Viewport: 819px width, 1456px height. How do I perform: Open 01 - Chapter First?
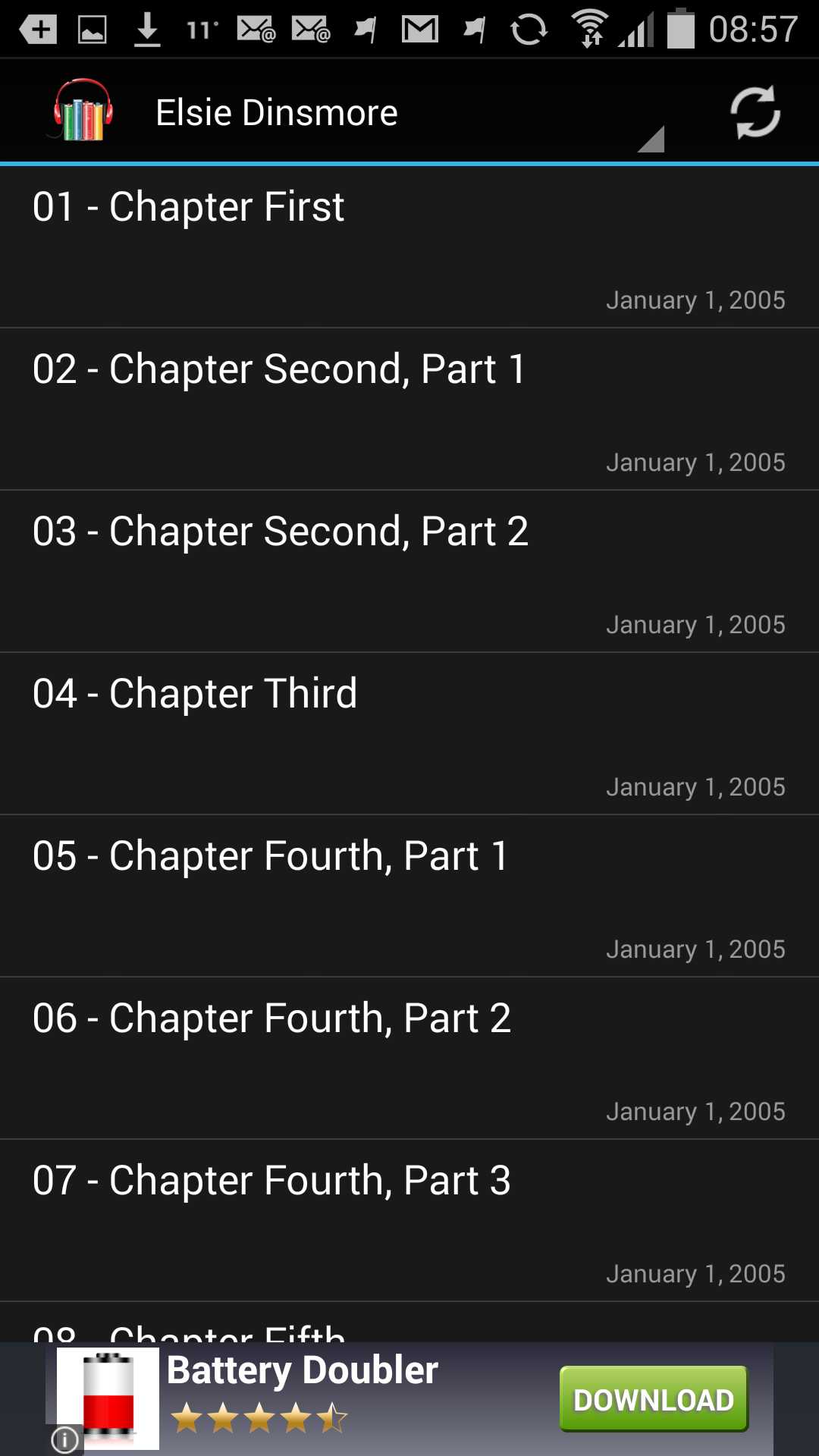pos(409,246)
